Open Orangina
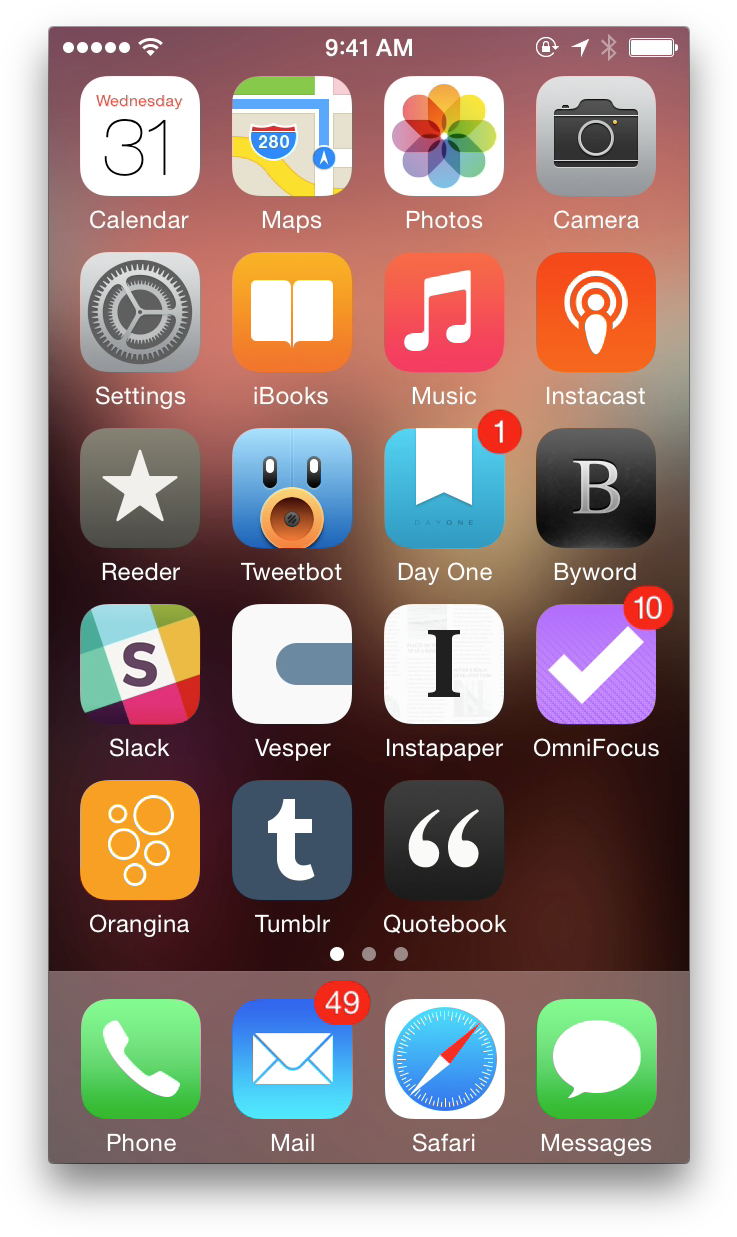The width and height of the screenshot is (737, 1237). click(x=140, y=840)
